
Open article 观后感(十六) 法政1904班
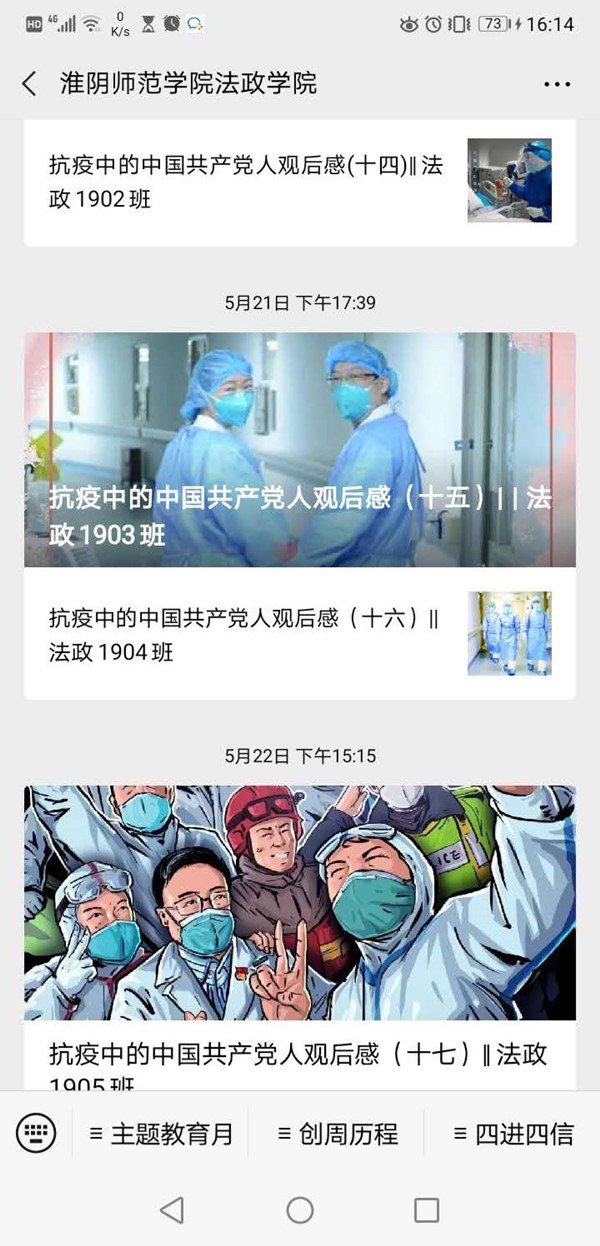click(246, 634)
